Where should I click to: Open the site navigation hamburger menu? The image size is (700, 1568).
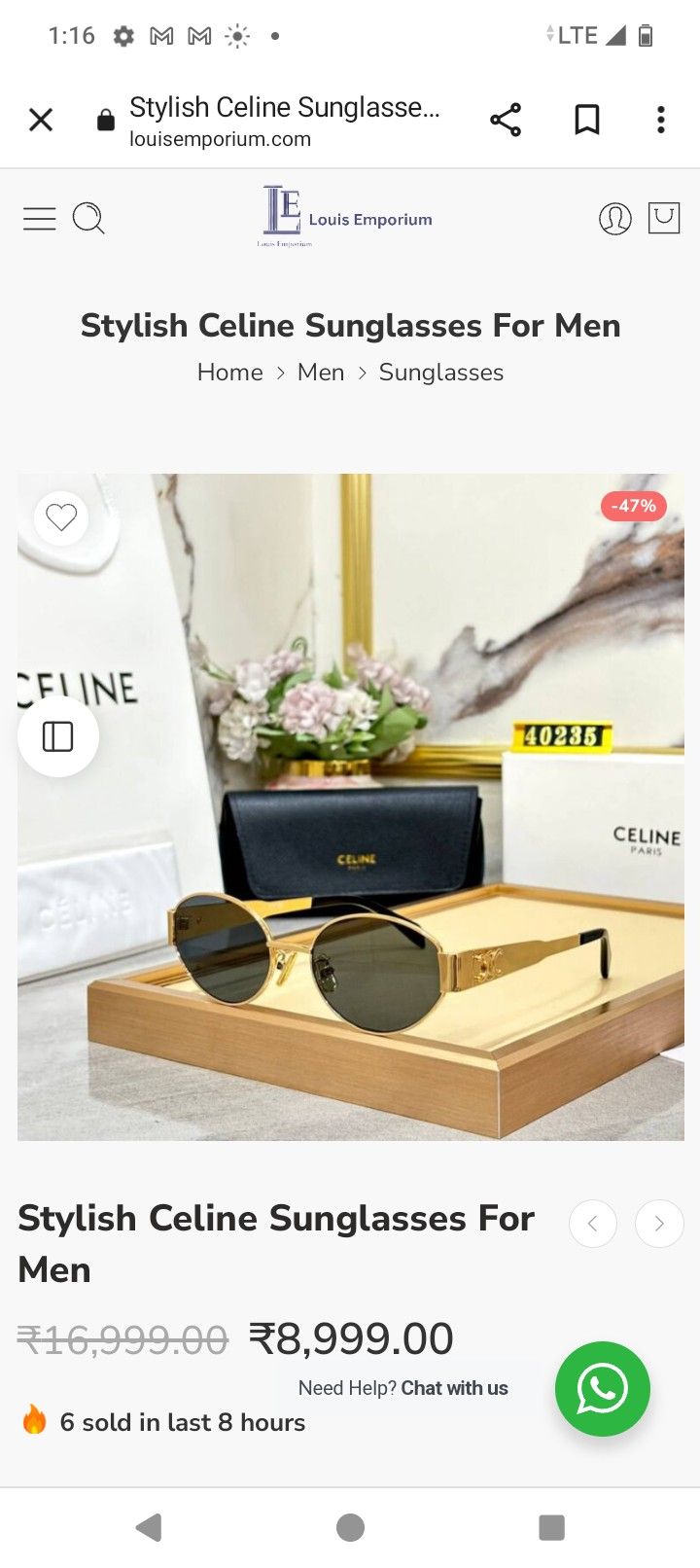[39, 219]
